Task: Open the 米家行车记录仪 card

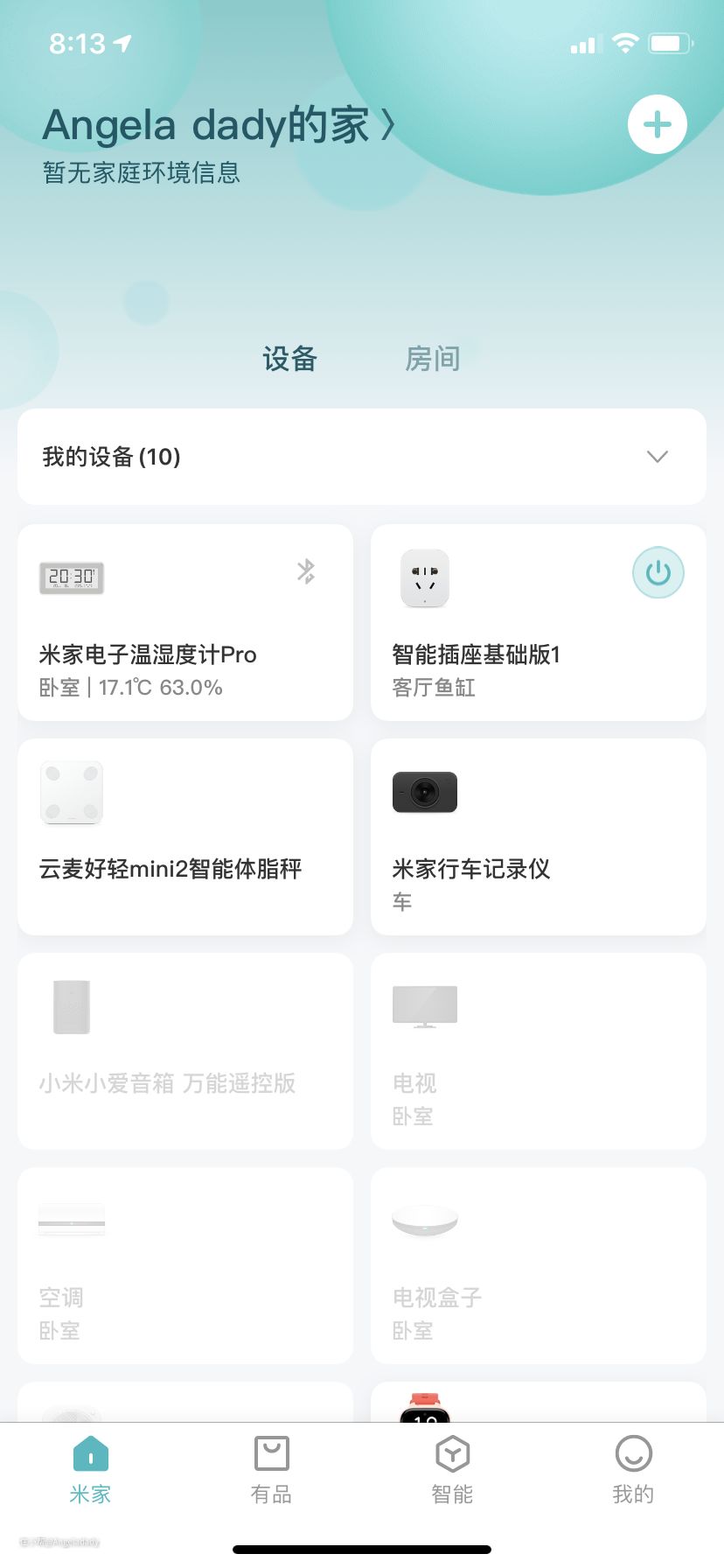Action: [x=539, y=837]
